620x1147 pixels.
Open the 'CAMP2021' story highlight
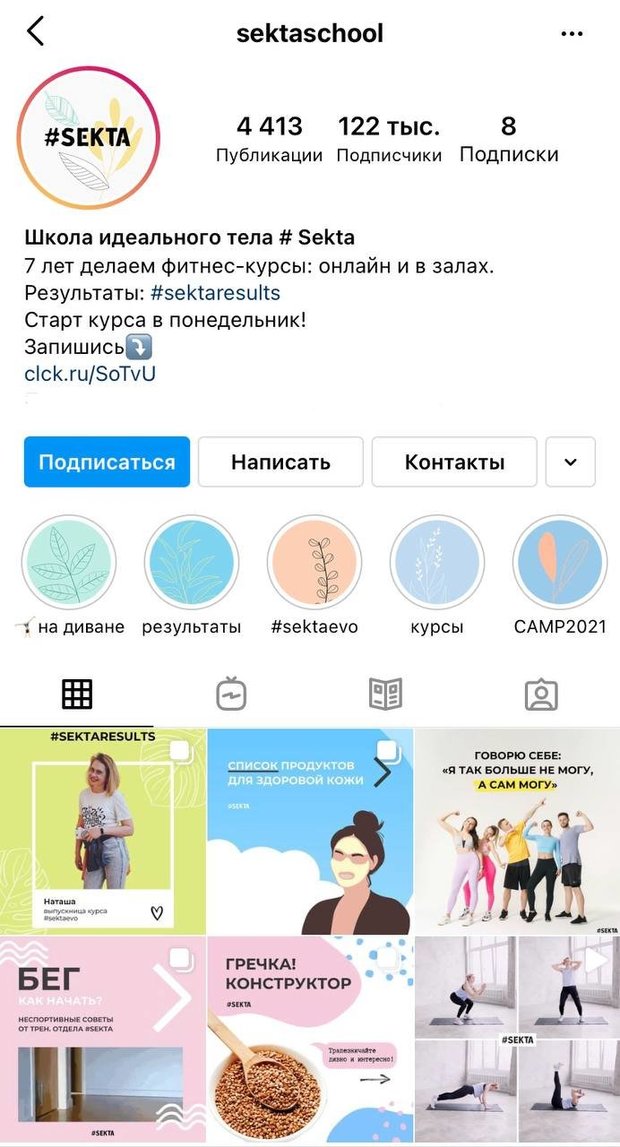[x=560, y=562]
